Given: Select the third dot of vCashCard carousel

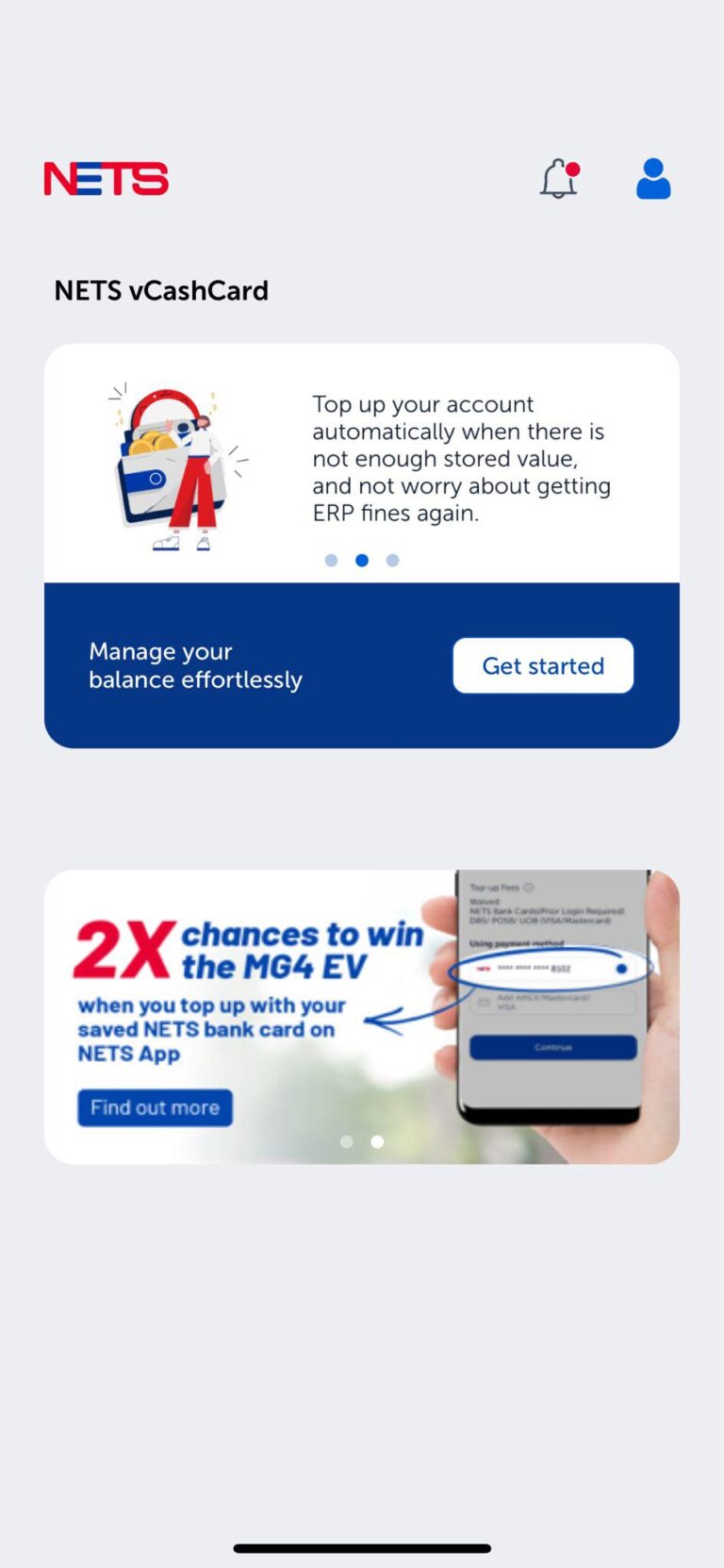Looking at the screenshot, I should tap(393, 561).
